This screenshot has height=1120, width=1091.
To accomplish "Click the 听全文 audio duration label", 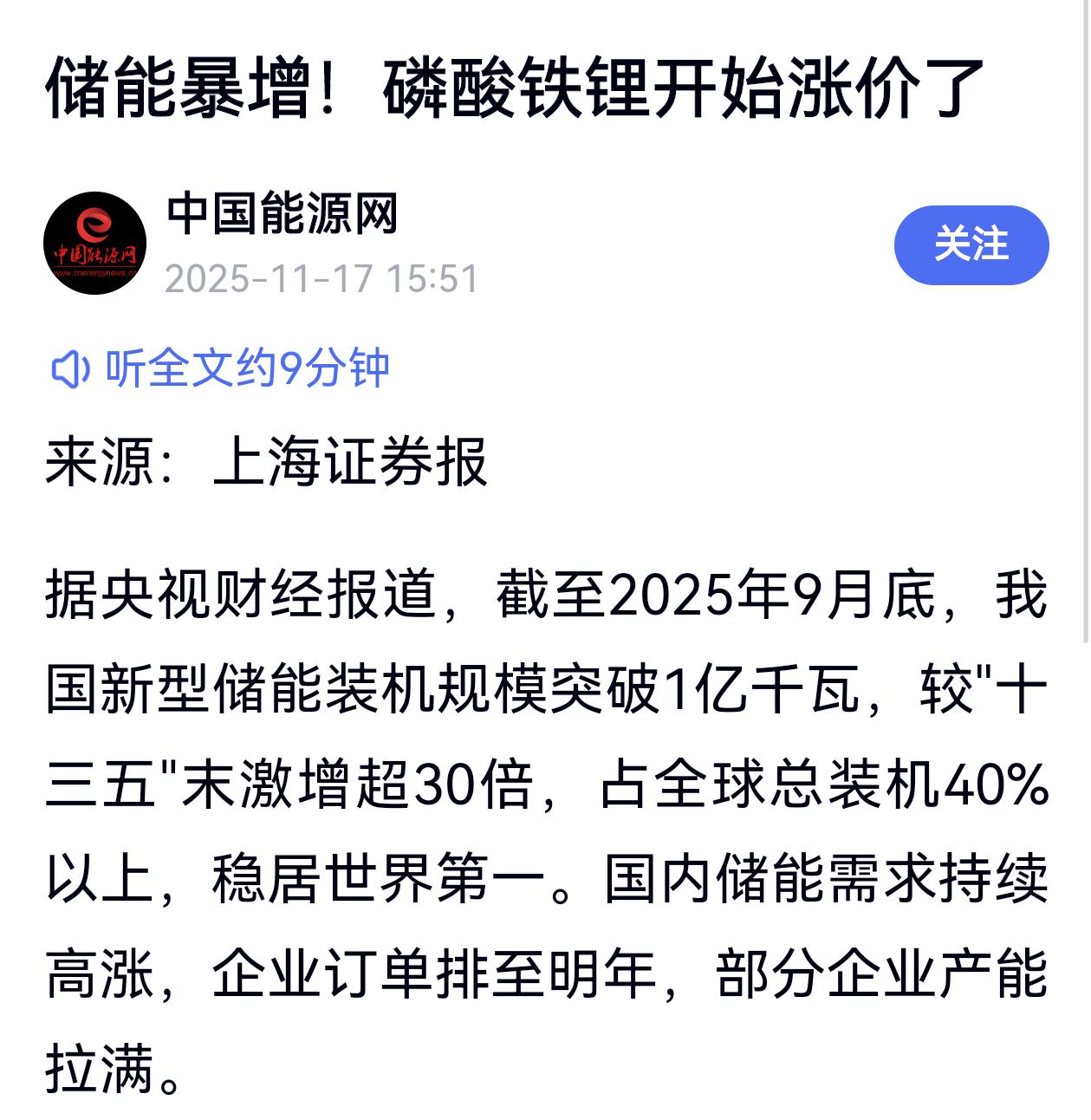I will [246, 368].
